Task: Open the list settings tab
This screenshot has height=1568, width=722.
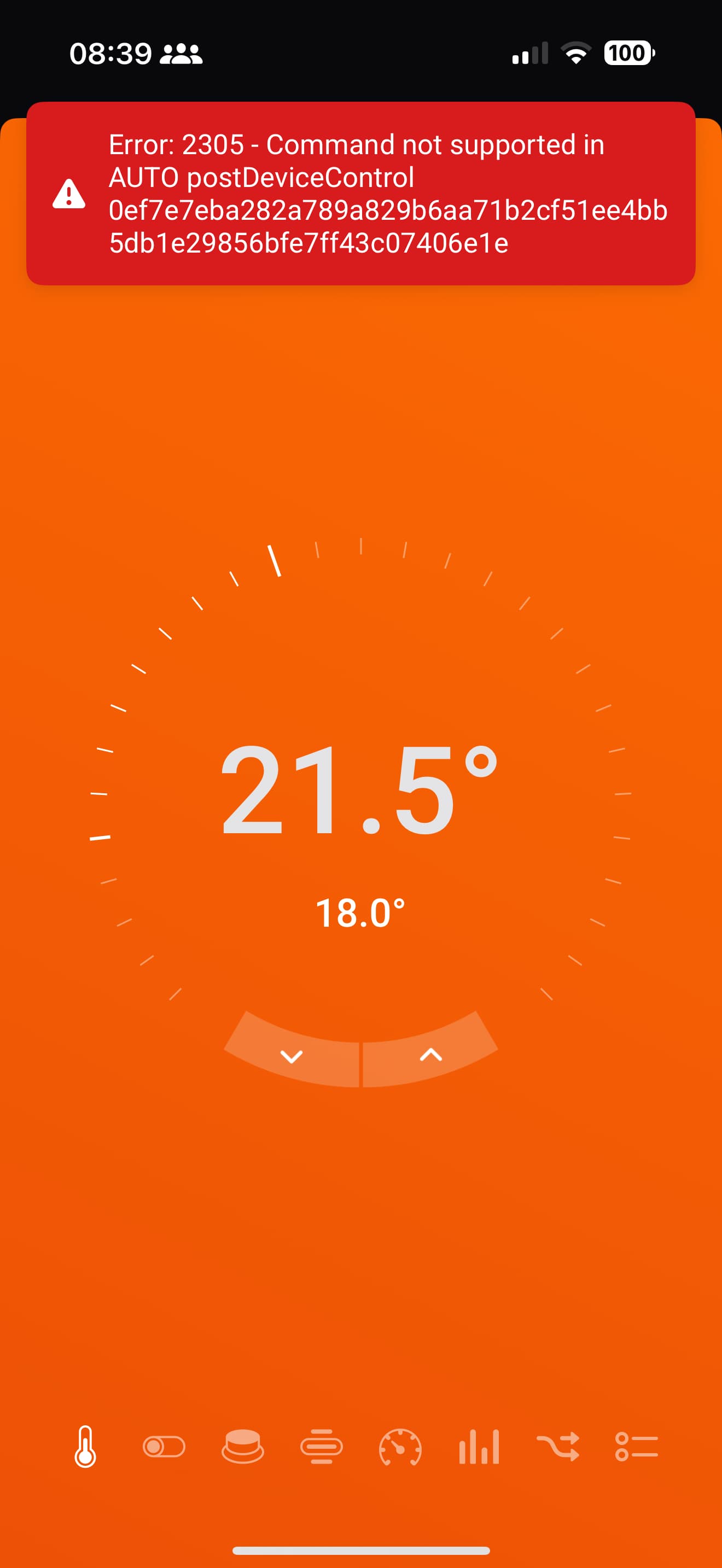Action: [x=636, y=1446]
